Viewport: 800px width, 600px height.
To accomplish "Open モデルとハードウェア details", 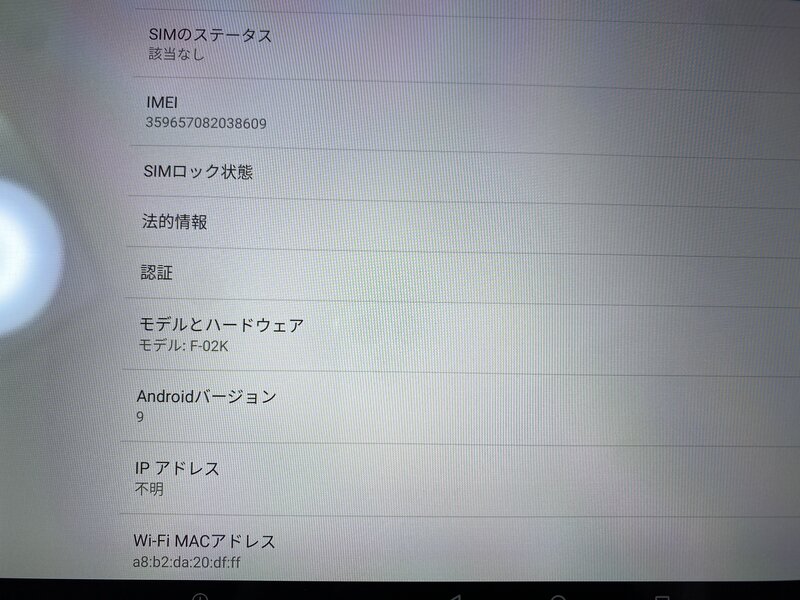I will coord(220,336).
